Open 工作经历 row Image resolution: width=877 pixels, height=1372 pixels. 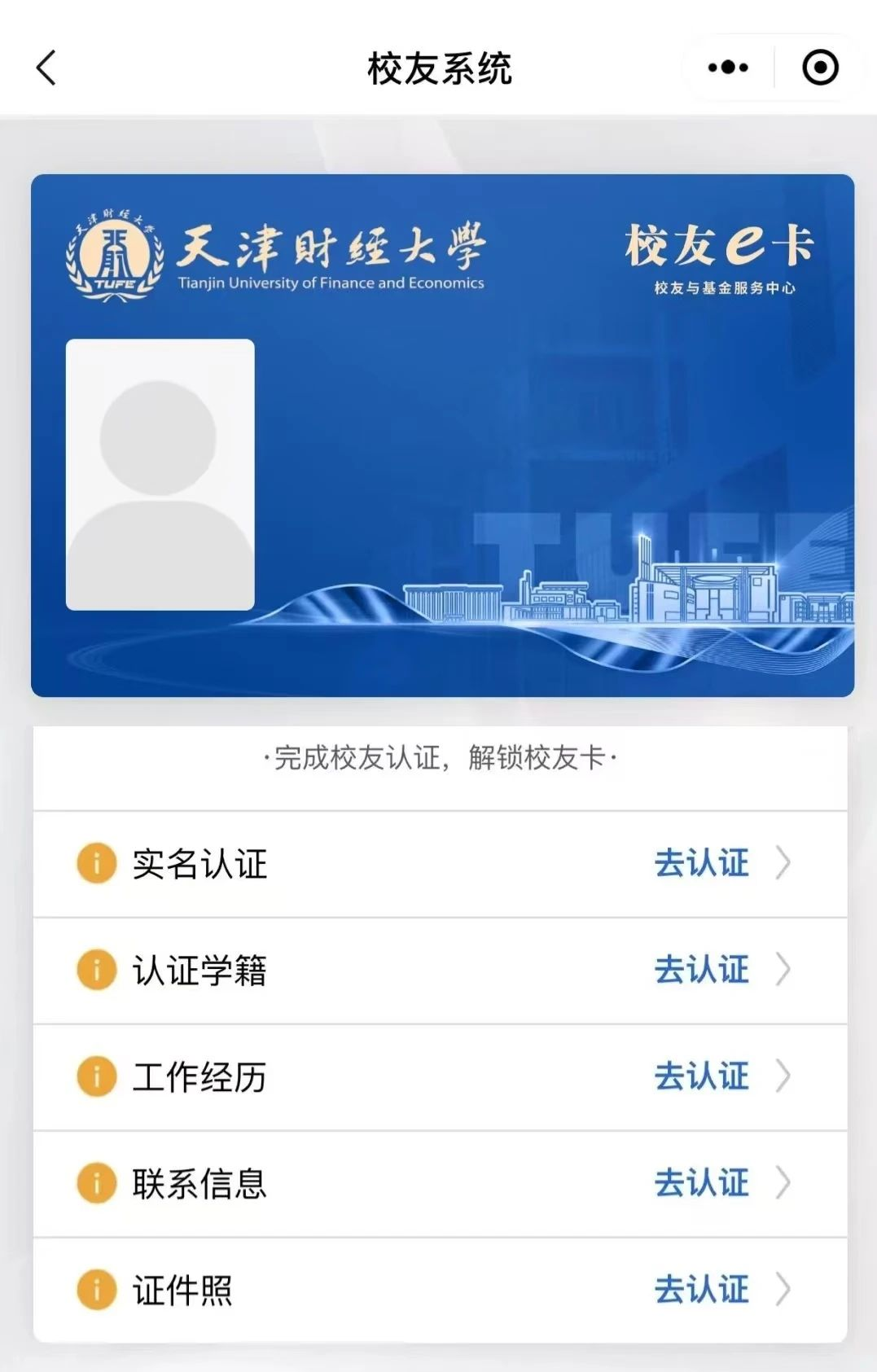click(x=440, y=1077)
